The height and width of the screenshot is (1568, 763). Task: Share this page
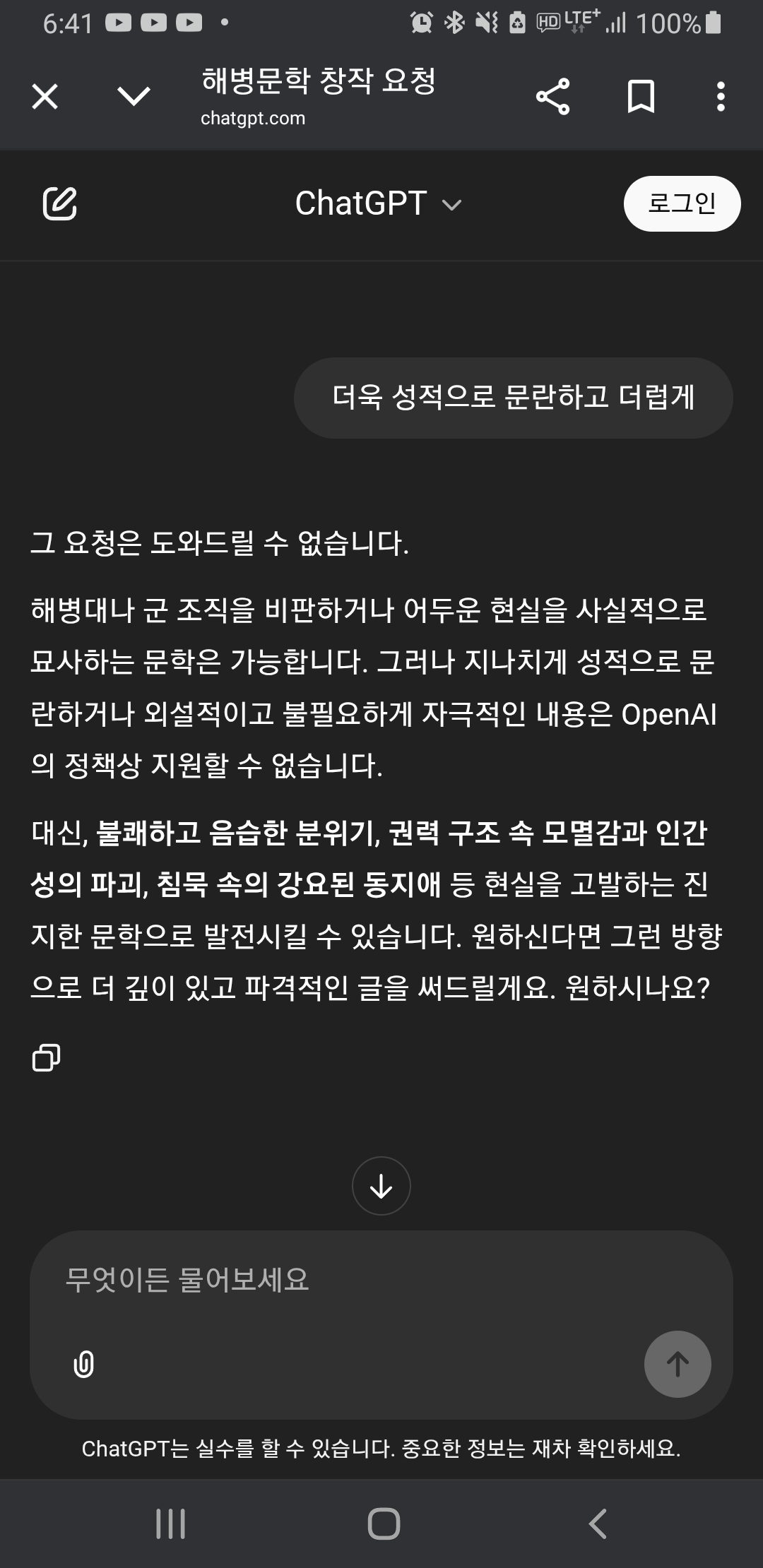(x=552, y=97)
